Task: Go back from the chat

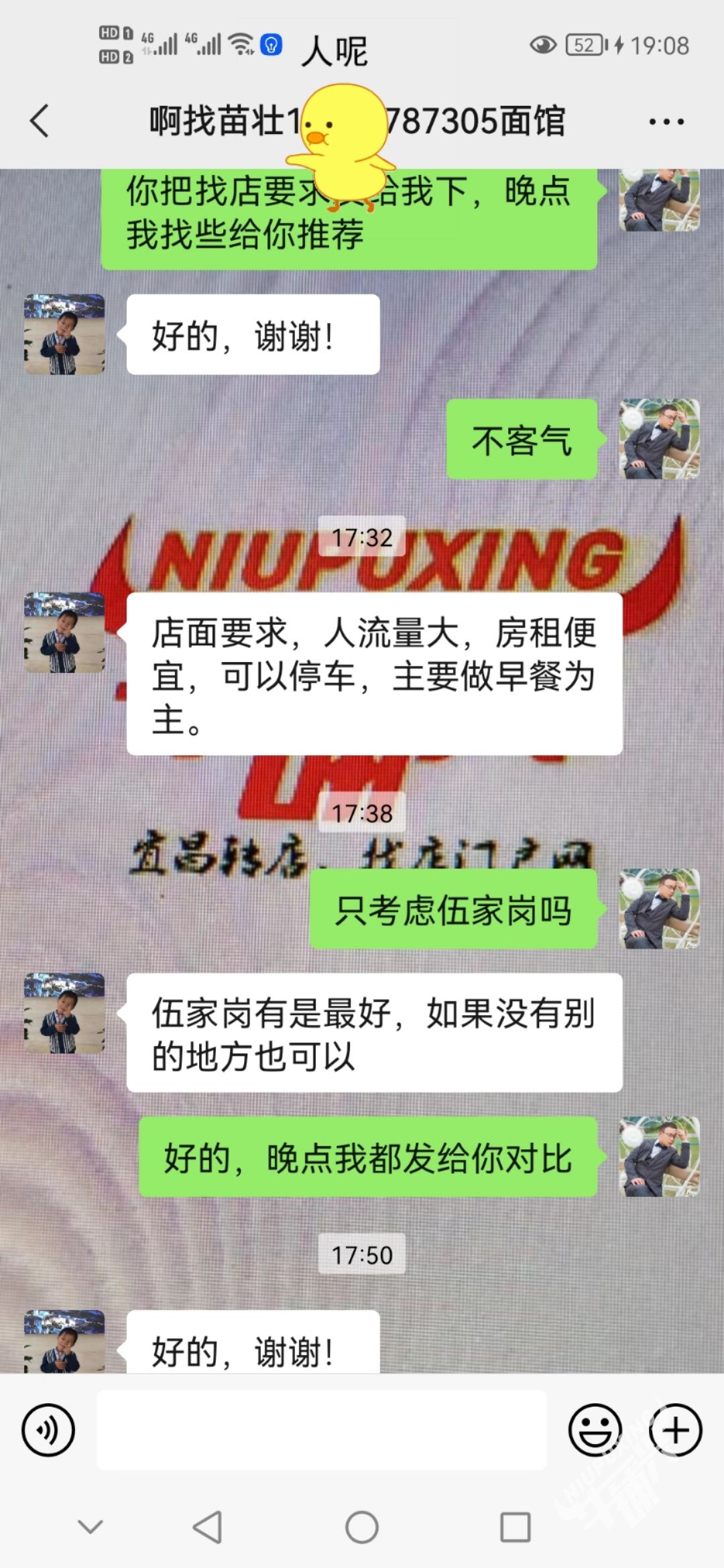Action: [40, 121]
